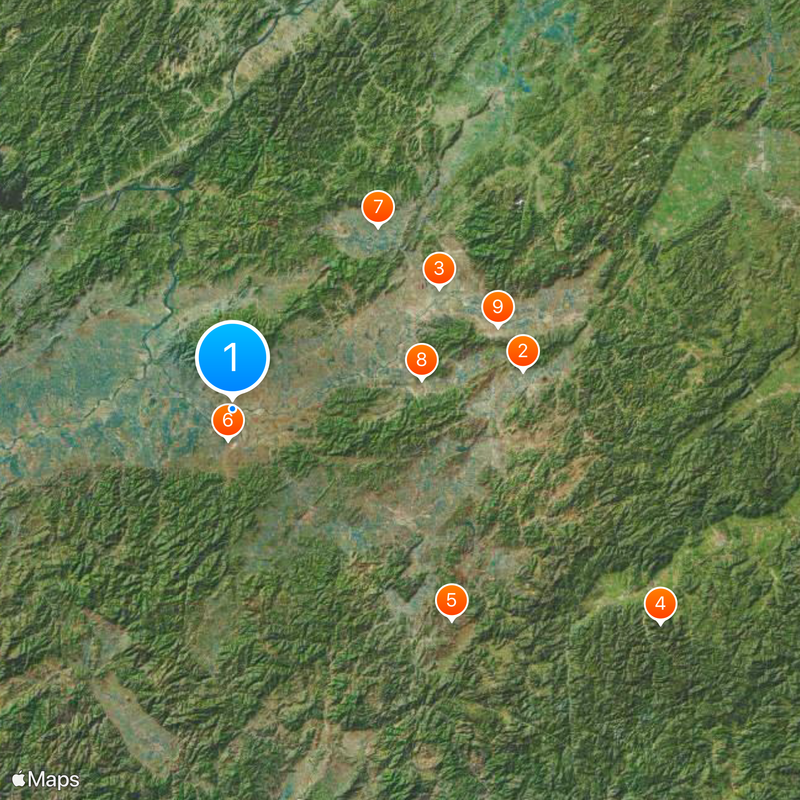800x800 pixels.
Task: Tap the orange map pin numbered 9
Action: pyautogui.click(x=497, y=307)
